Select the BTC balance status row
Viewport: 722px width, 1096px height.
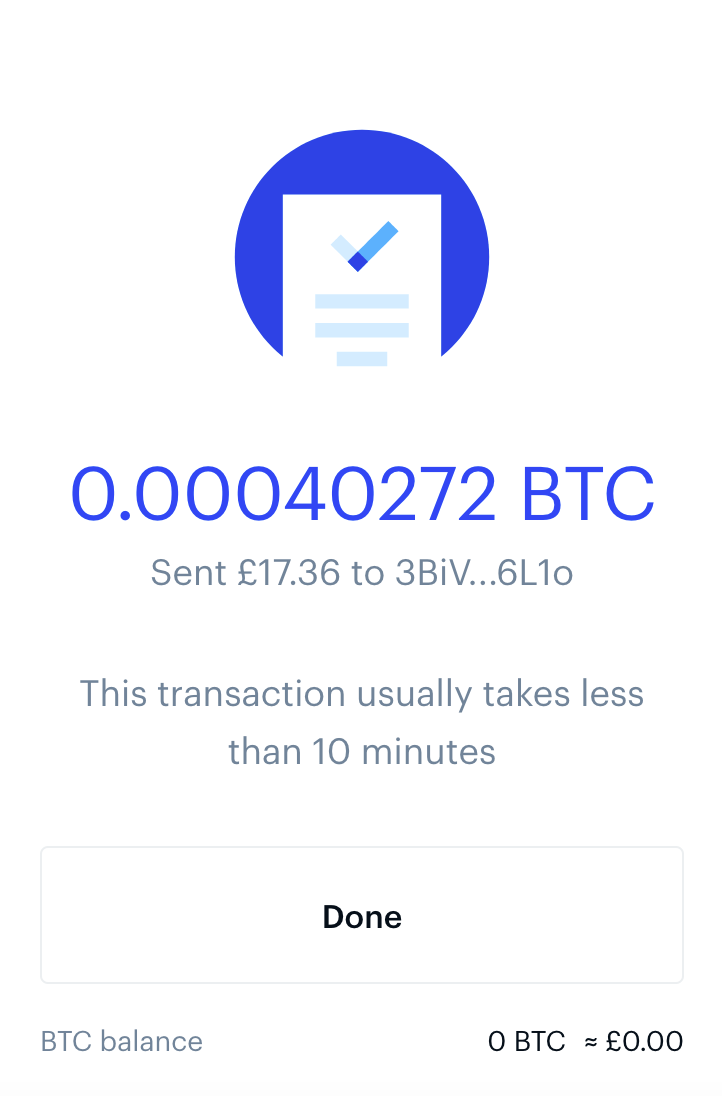pos(362,1041)
